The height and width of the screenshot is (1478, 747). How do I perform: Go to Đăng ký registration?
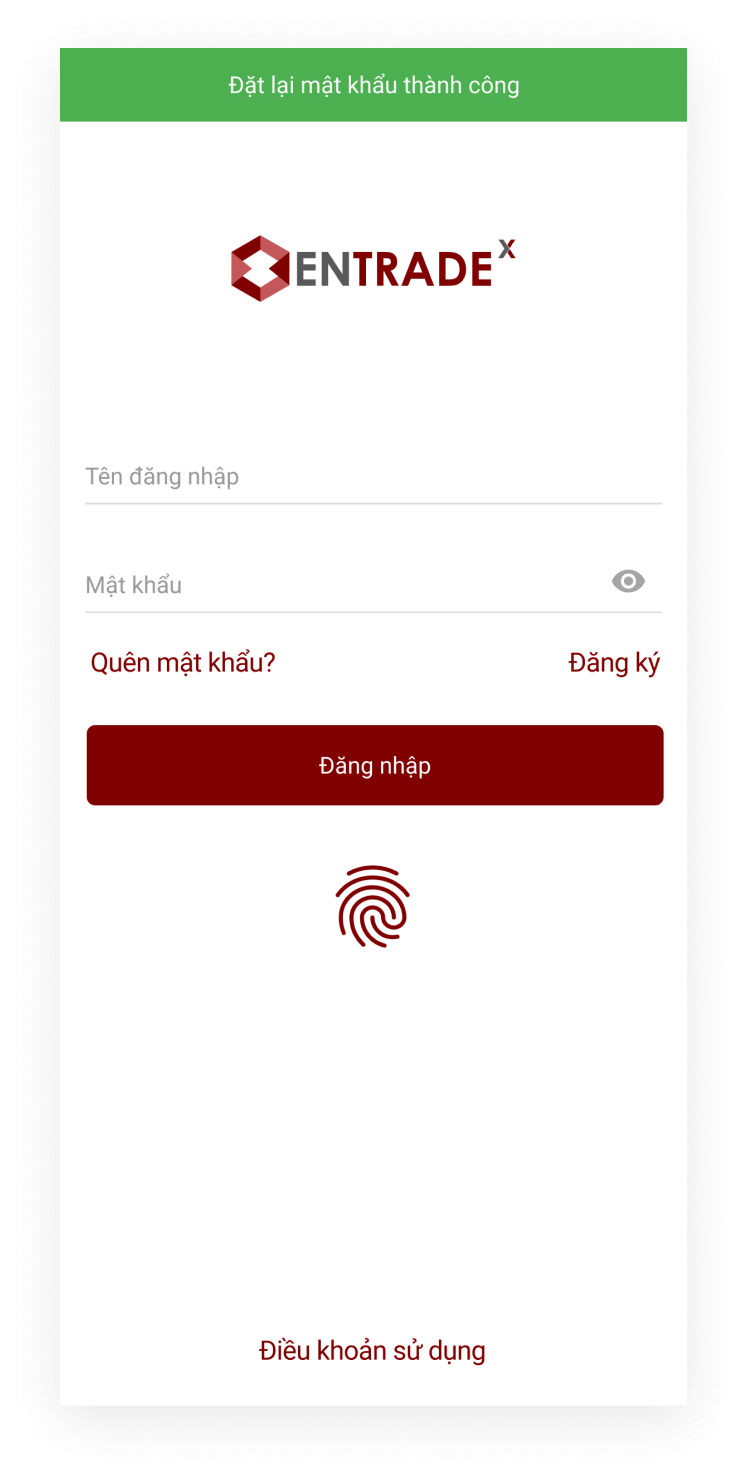(x=614, y=663)
